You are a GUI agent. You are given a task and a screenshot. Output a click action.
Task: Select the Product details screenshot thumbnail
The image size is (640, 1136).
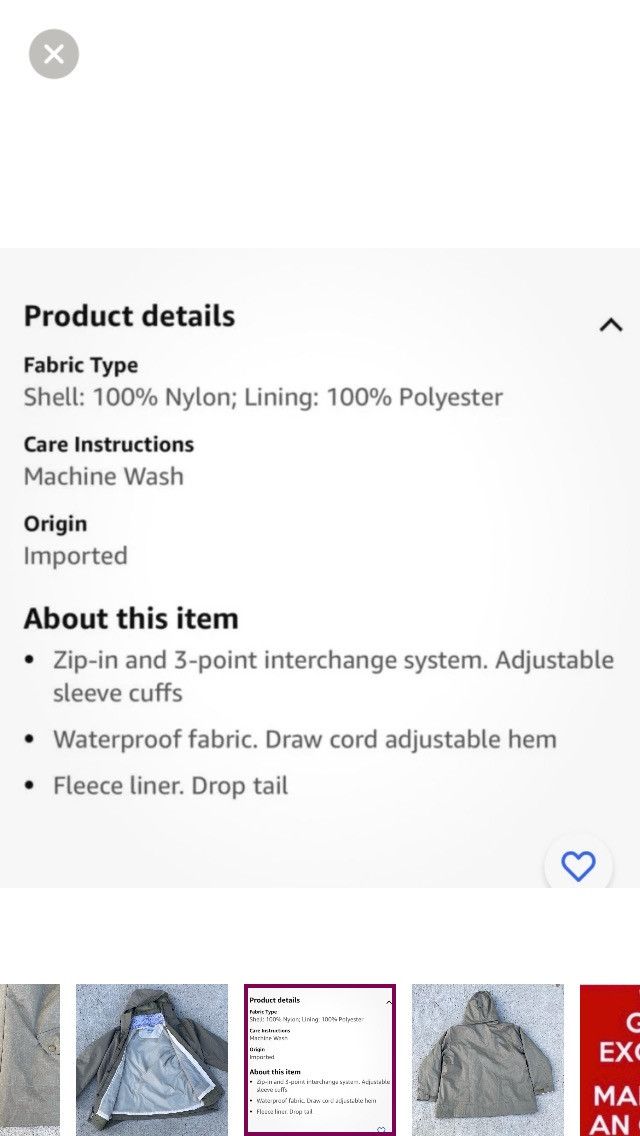pos(320,1059)
